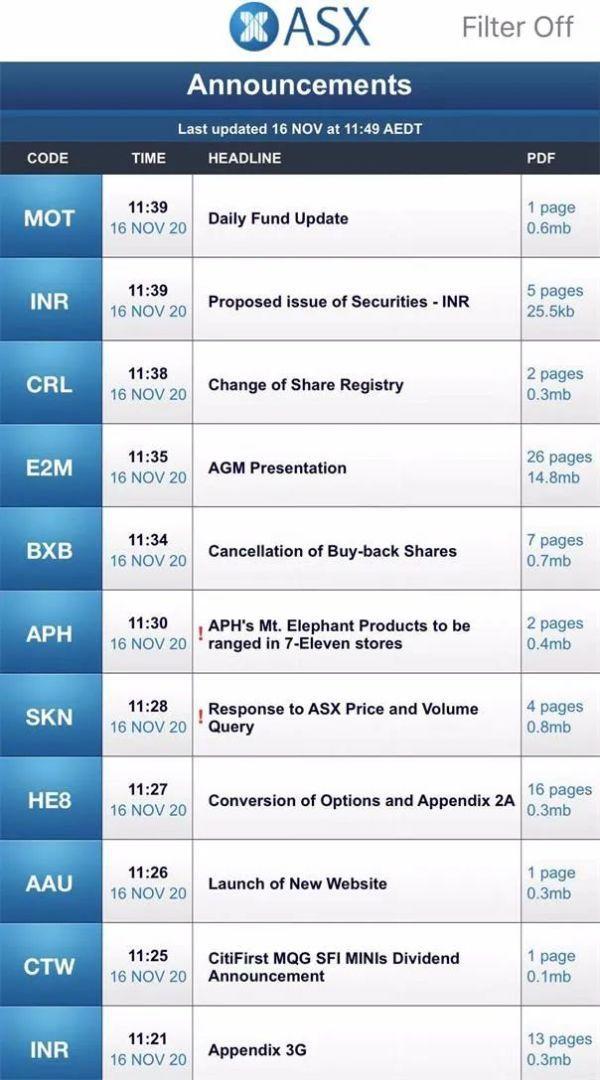Open INR Appendix 3G announcement
The width and height of the screenshot is (600, 1080).
coord(257,1049)
